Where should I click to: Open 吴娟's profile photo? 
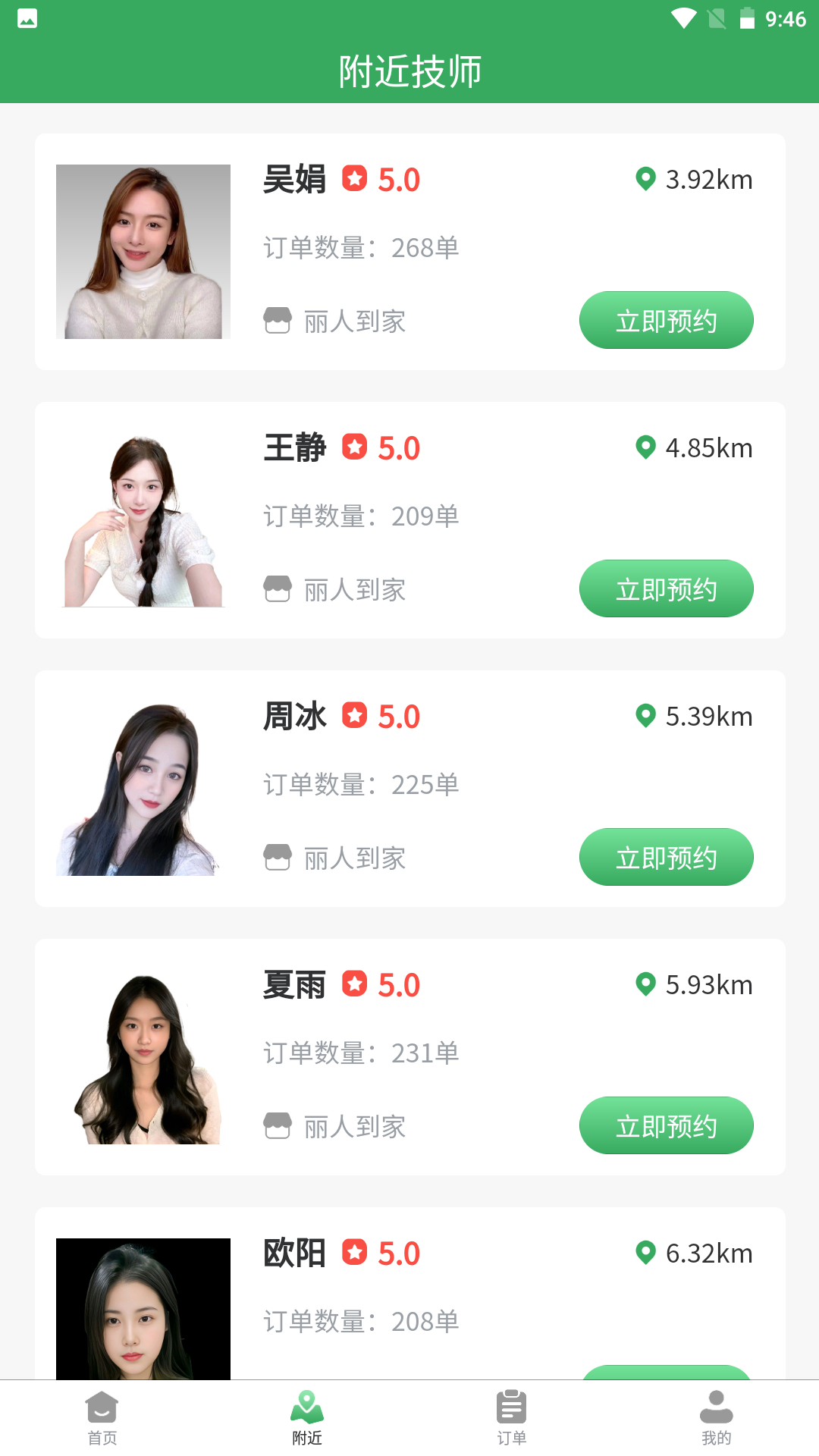143,252
